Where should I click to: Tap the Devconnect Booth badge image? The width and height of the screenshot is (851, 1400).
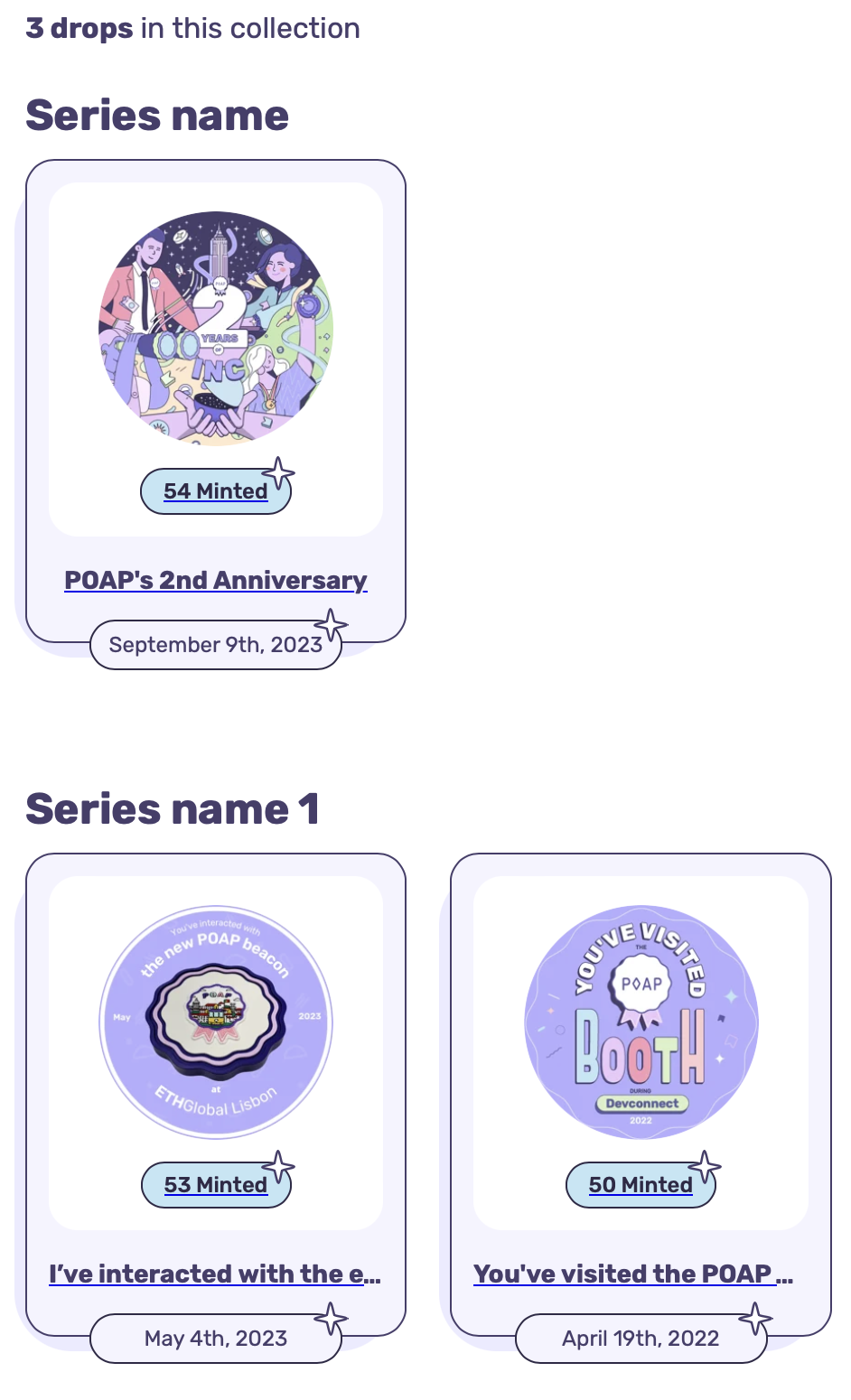(641, 1022)
